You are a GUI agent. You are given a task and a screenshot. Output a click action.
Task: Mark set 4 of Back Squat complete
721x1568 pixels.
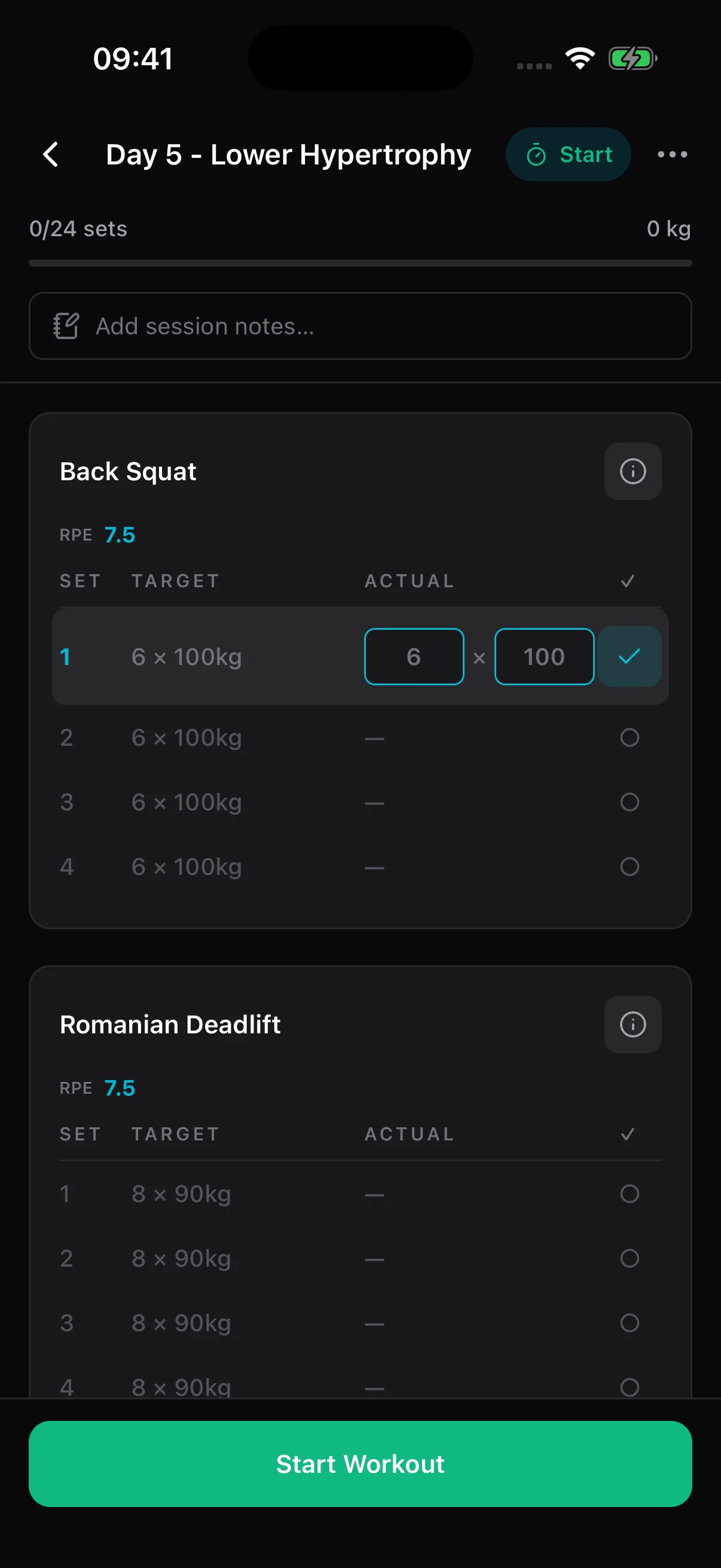[x=630, y=866]
